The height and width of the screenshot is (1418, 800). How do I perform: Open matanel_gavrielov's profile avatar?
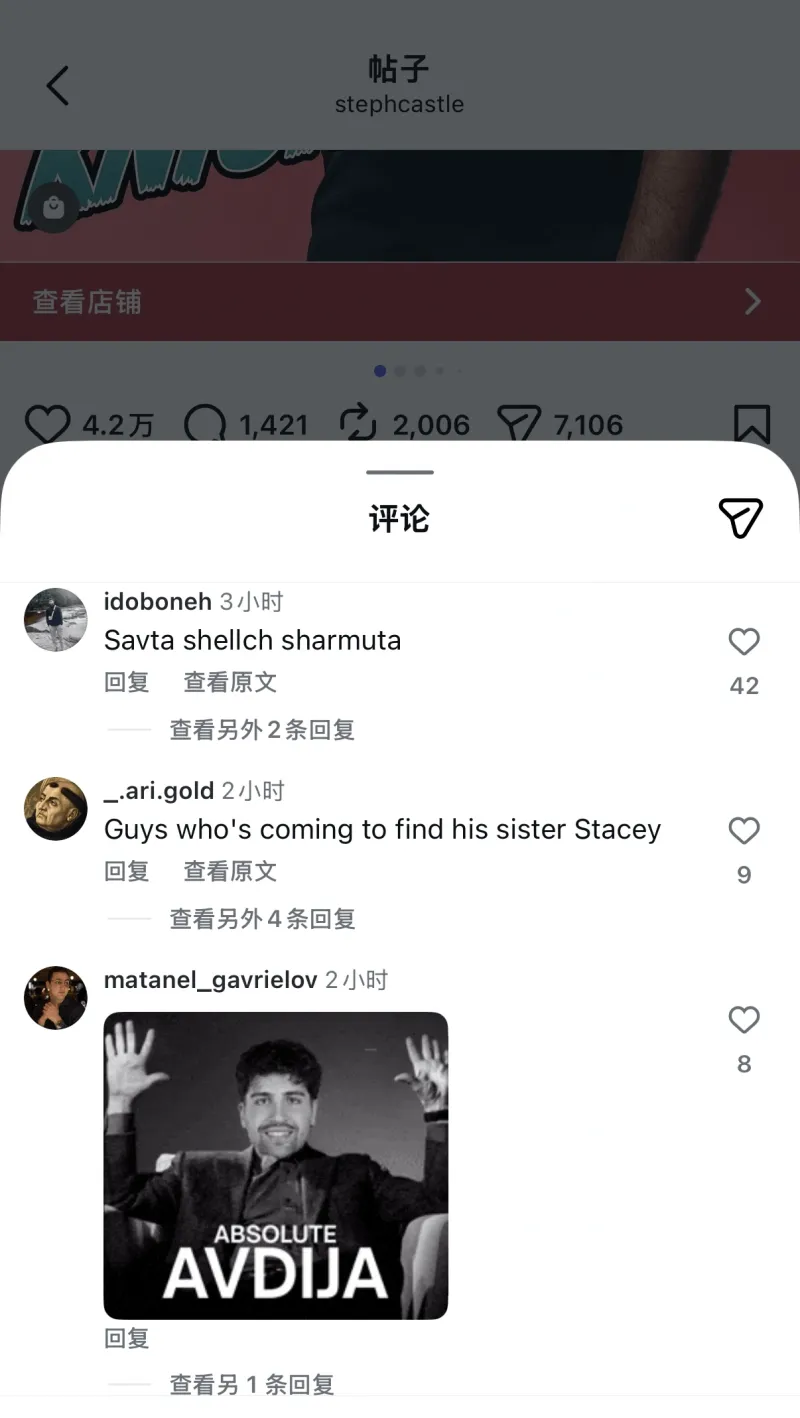(55, 998)
